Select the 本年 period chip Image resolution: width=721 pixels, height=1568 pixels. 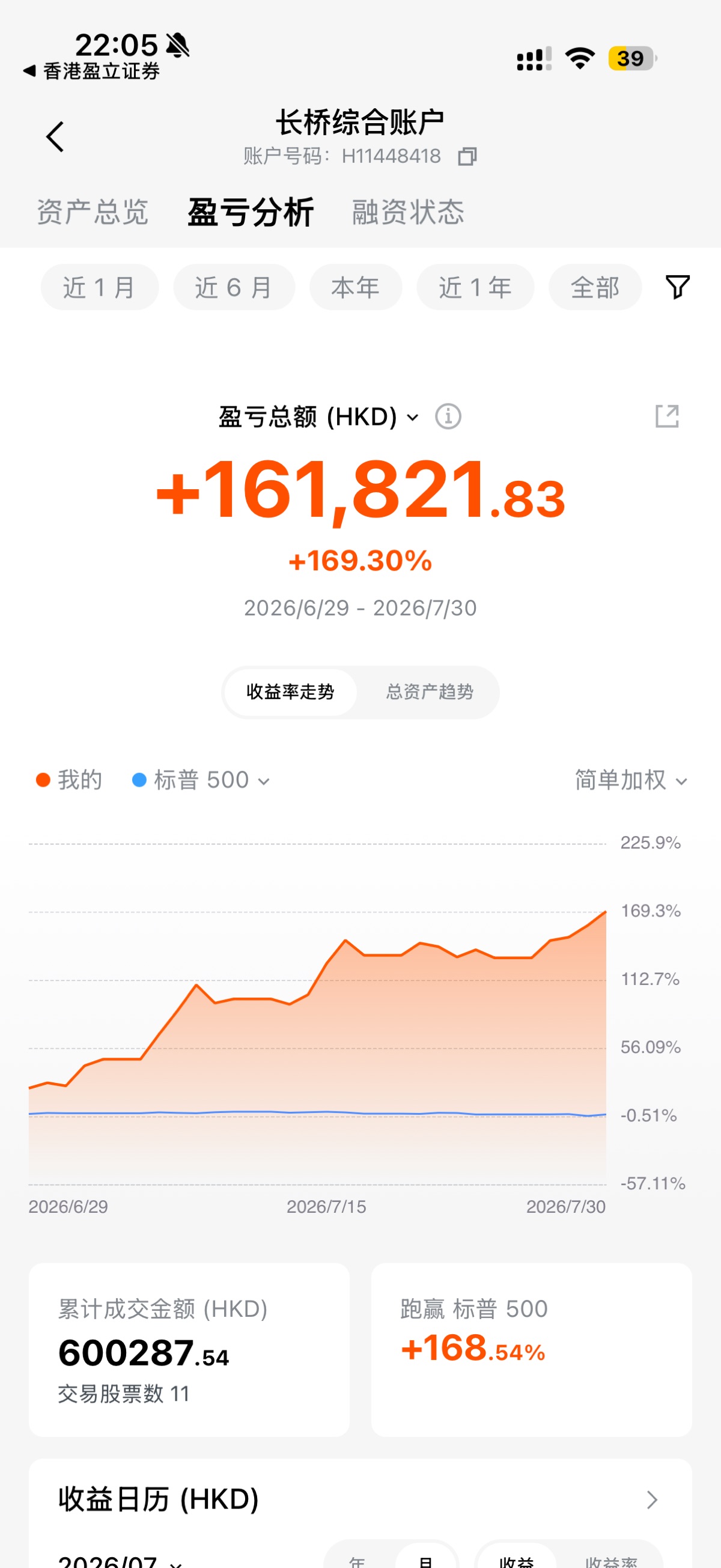click(x=356, y=287)
